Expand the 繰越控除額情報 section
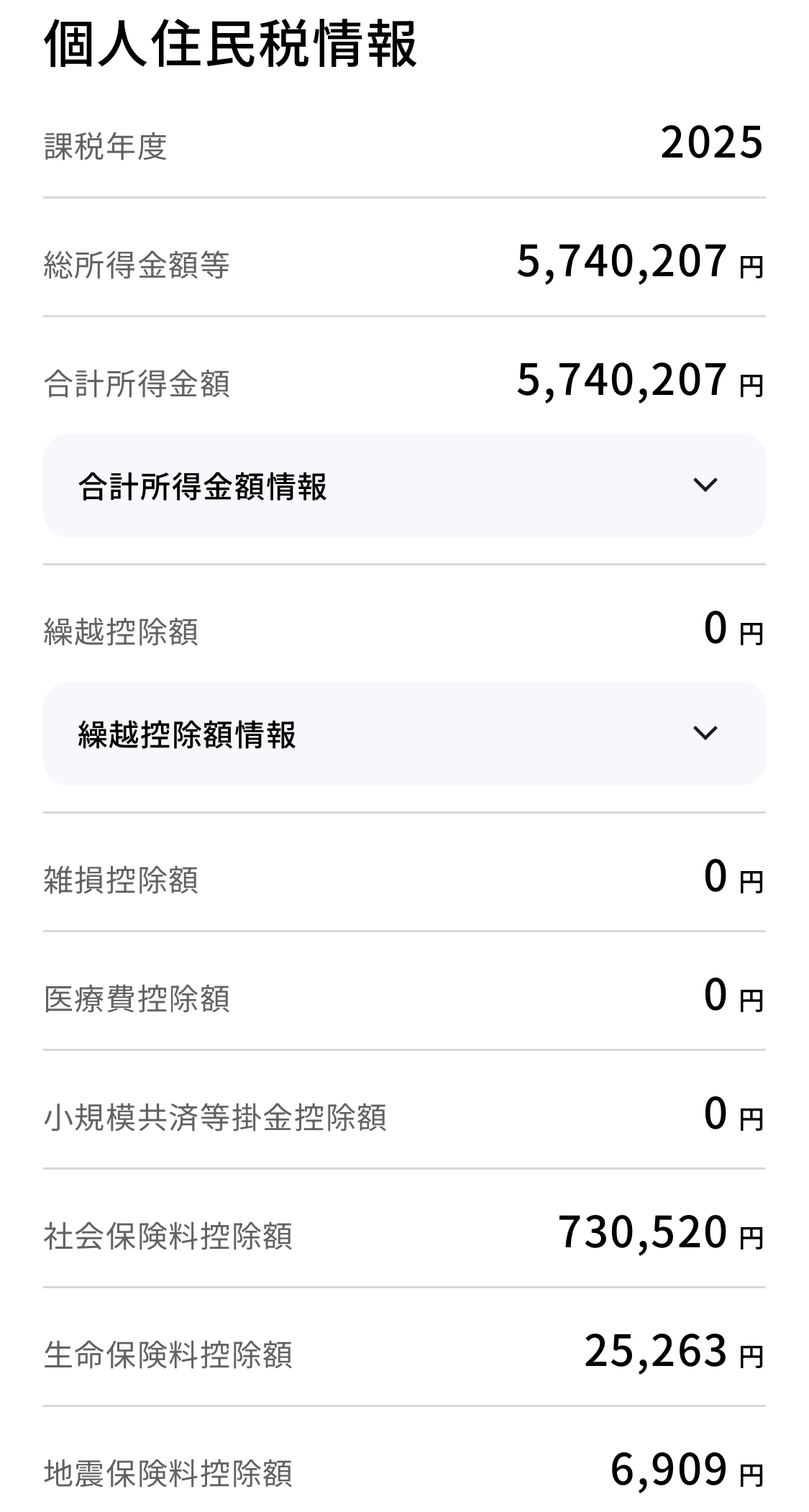Screen dimensions: 809x1512 tap(404, 734)
